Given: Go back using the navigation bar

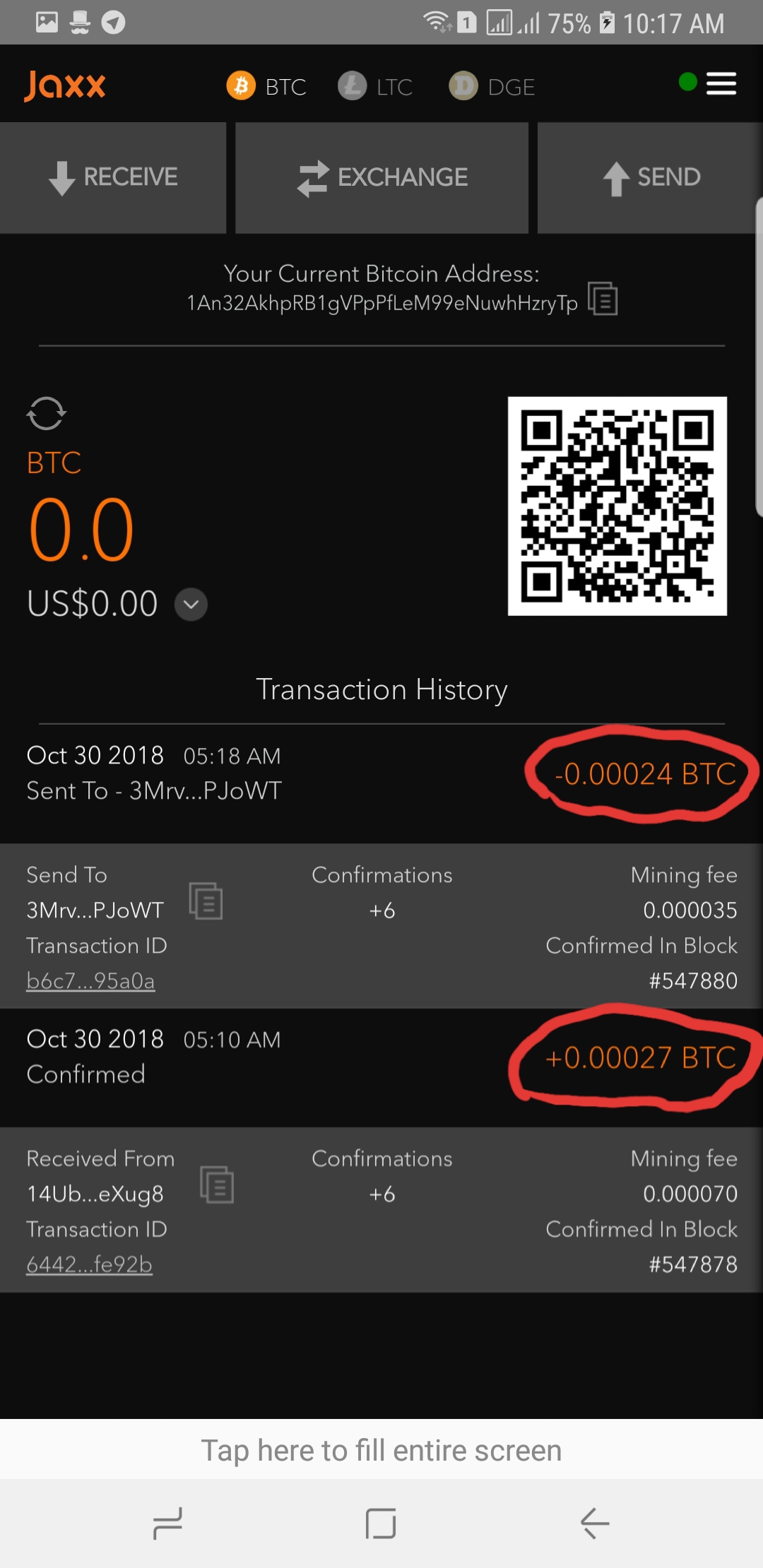Looking at the screenshot, I should (594, 1523).
